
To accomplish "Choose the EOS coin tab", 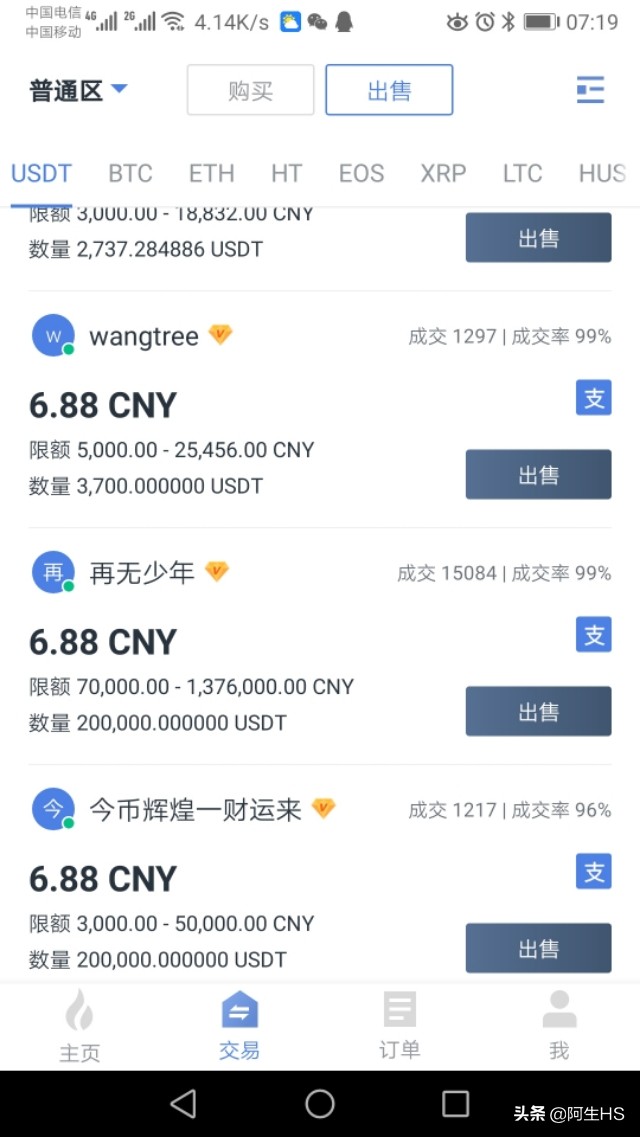I will point(361,173).
